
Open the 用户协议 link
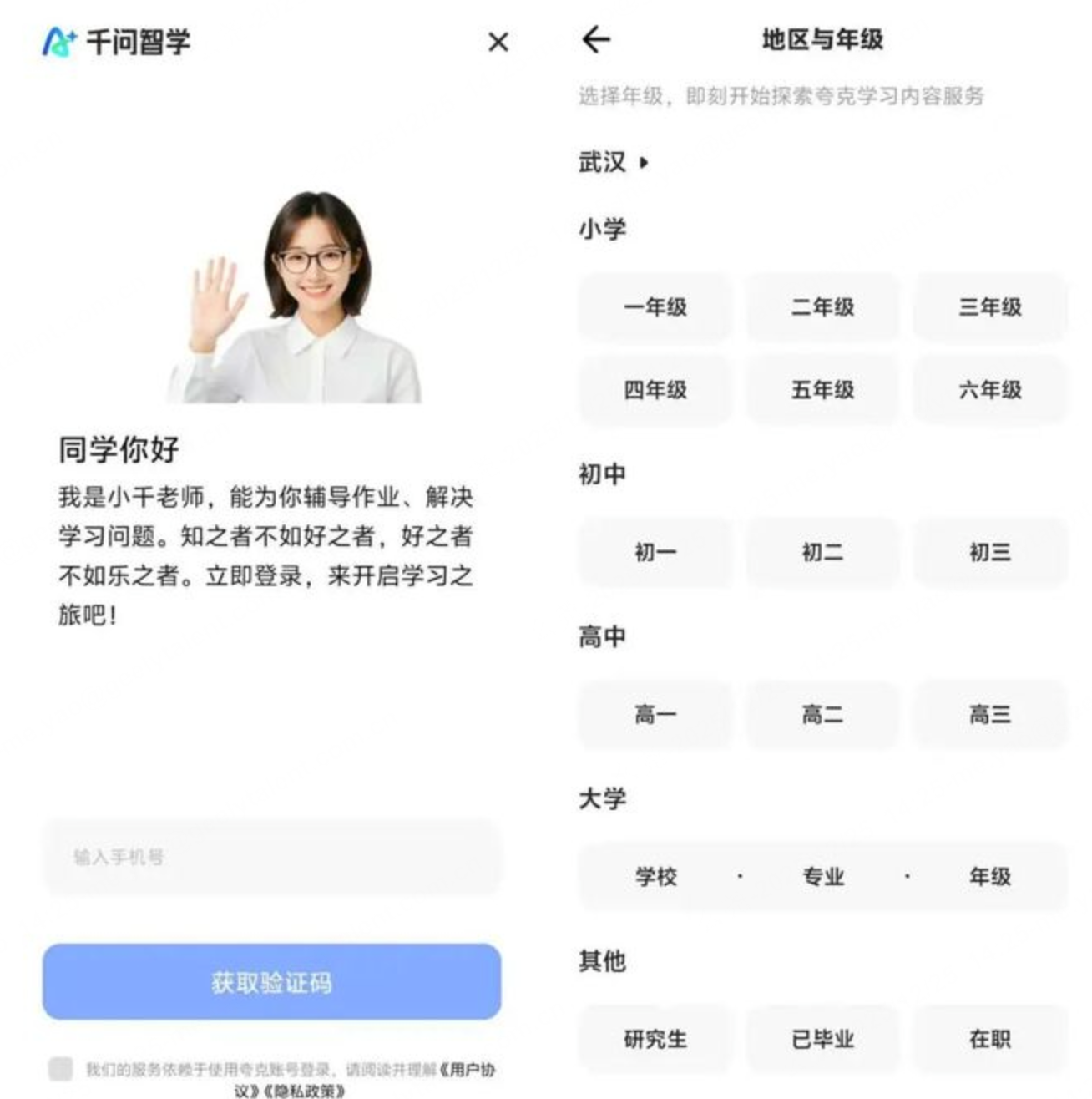(x=468, y=1070)
